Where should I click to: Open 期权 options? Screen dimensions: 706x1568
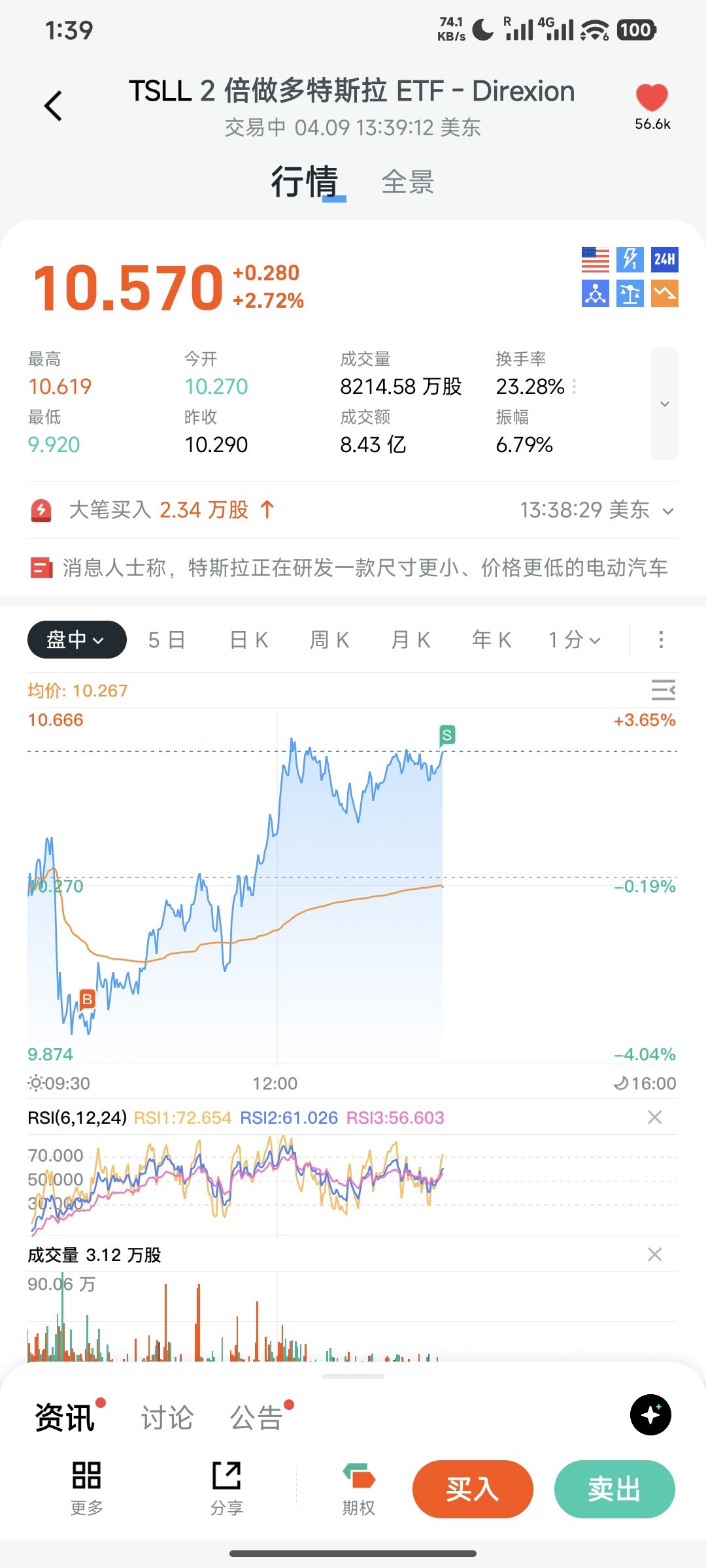tap(359, 1489)
